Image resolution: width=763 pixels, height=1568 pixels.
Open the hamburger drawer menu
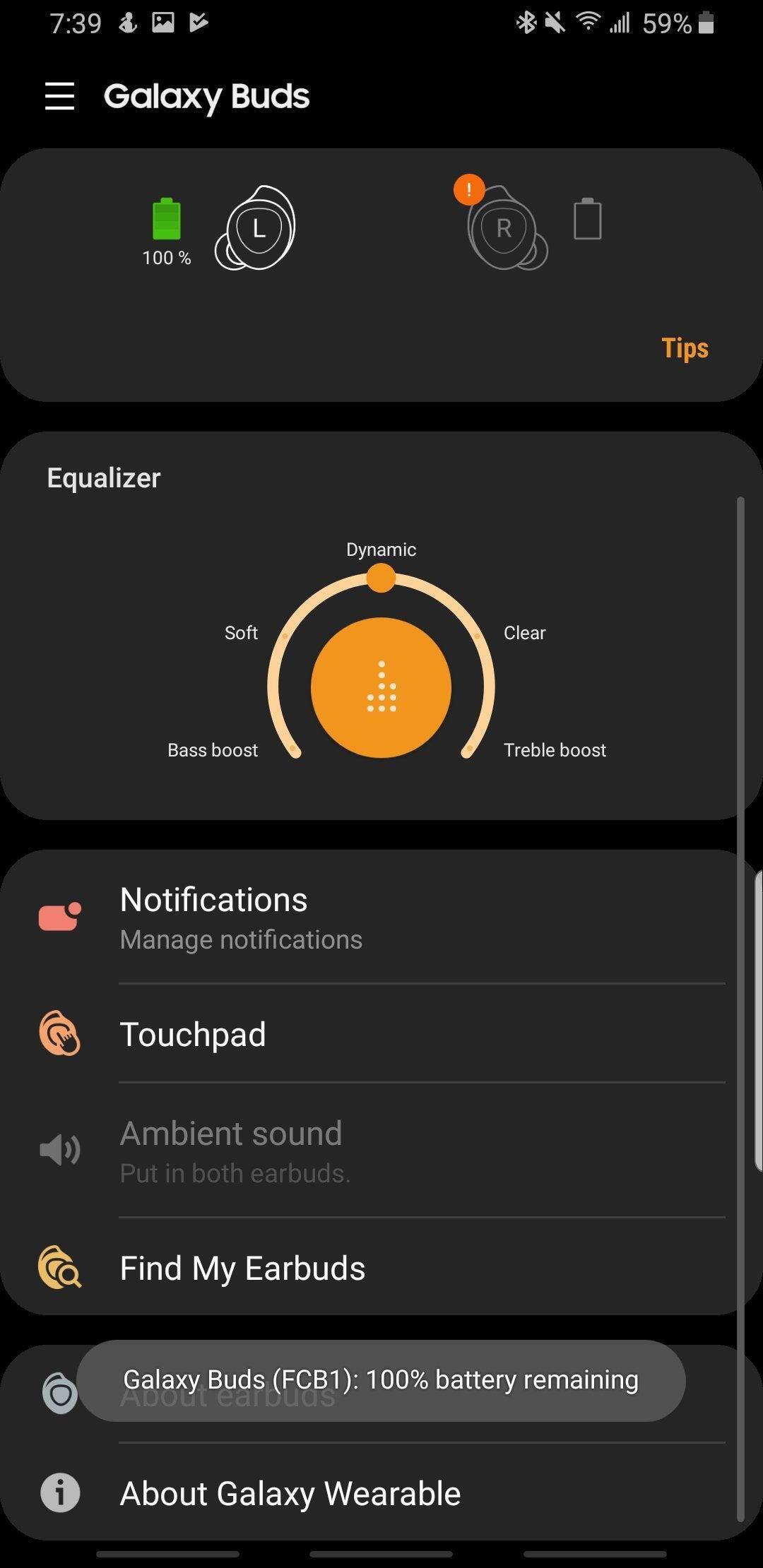(x=59, y=96)
